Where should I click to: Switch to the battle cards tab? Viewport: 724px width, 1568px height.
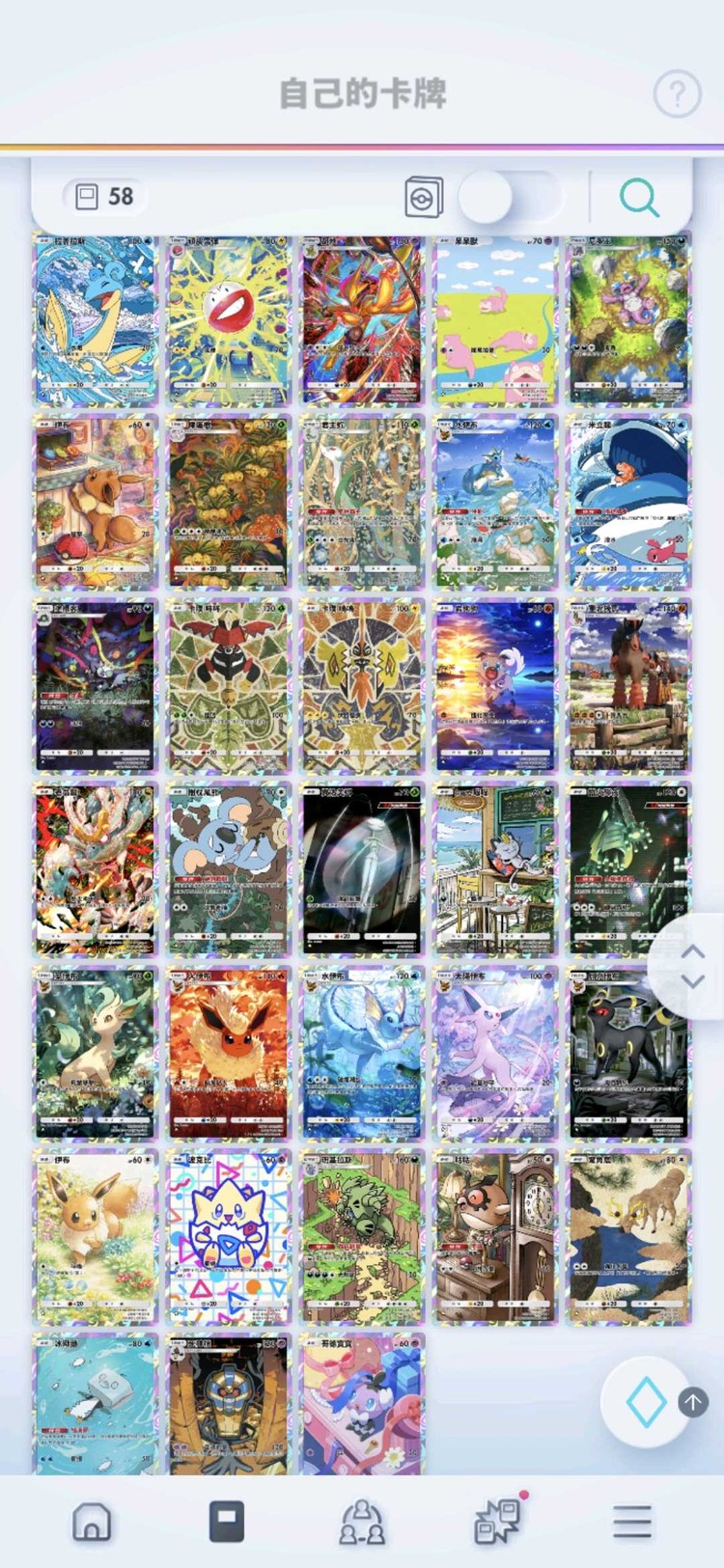[498, 1522]
